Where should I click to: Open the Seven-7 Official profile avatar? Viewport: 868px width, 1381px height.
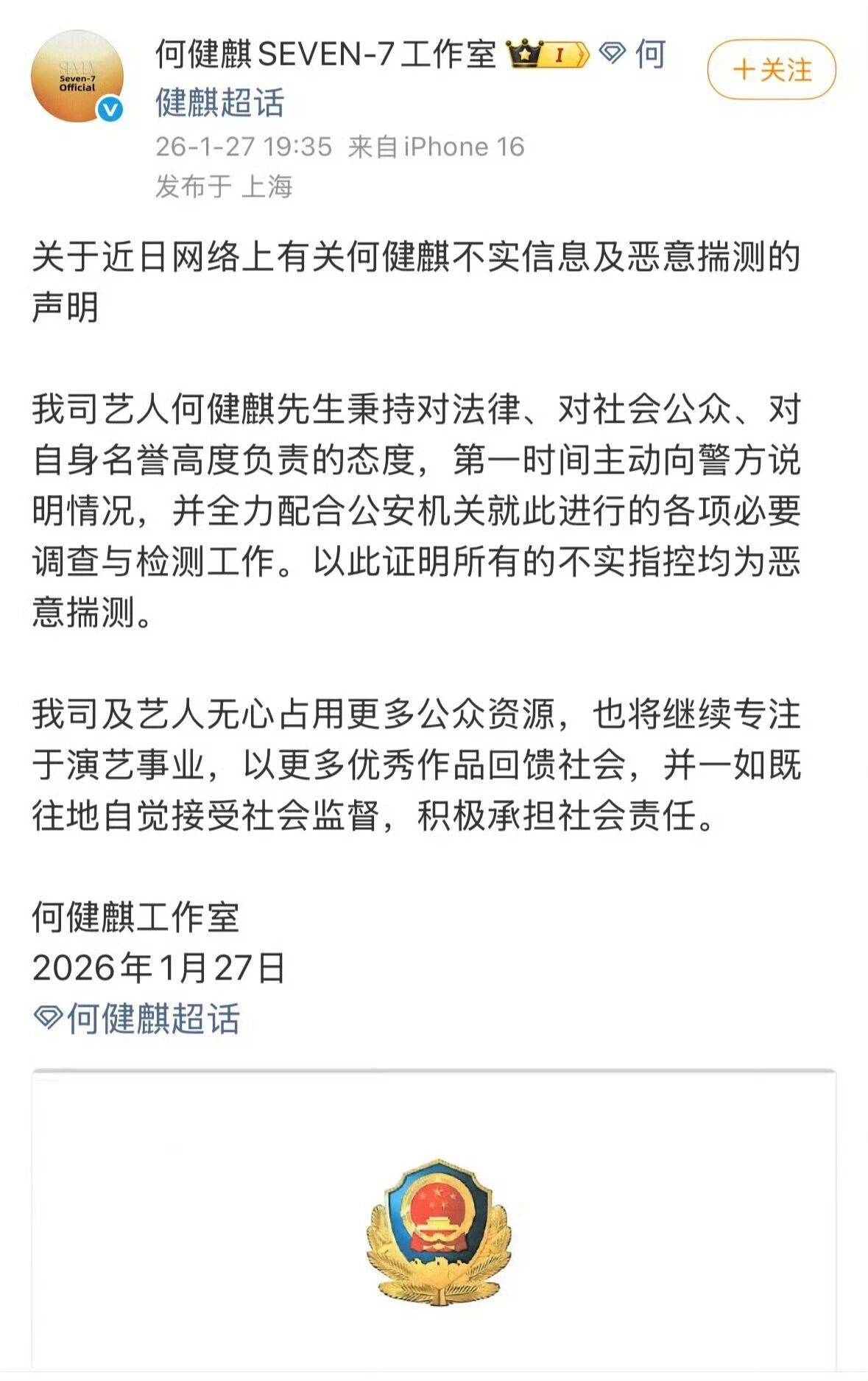pyautogui.click(x=77, y=76)
